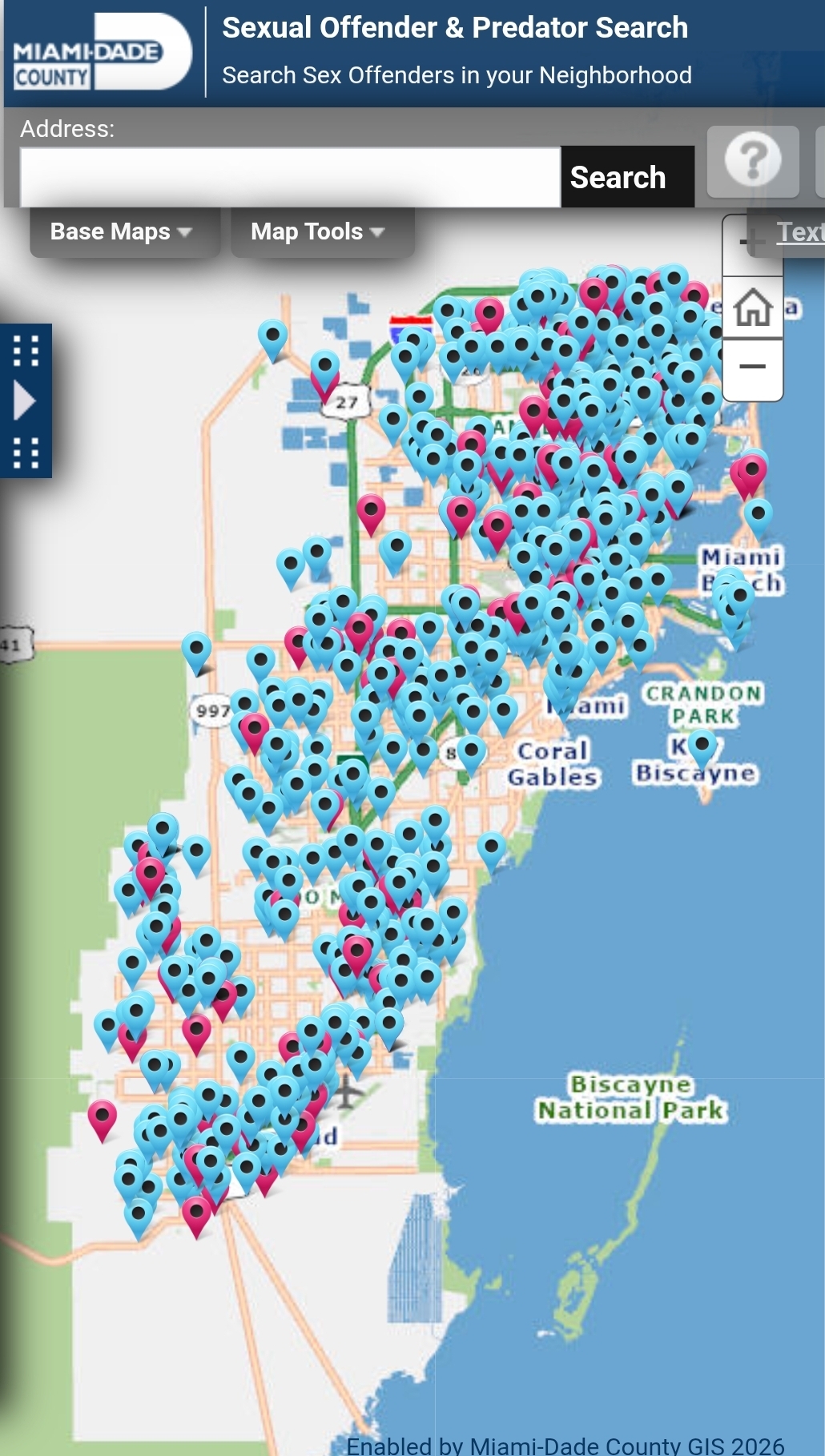Expand the side panel arrow handle
825x1456 pixels.
[26, 400]
